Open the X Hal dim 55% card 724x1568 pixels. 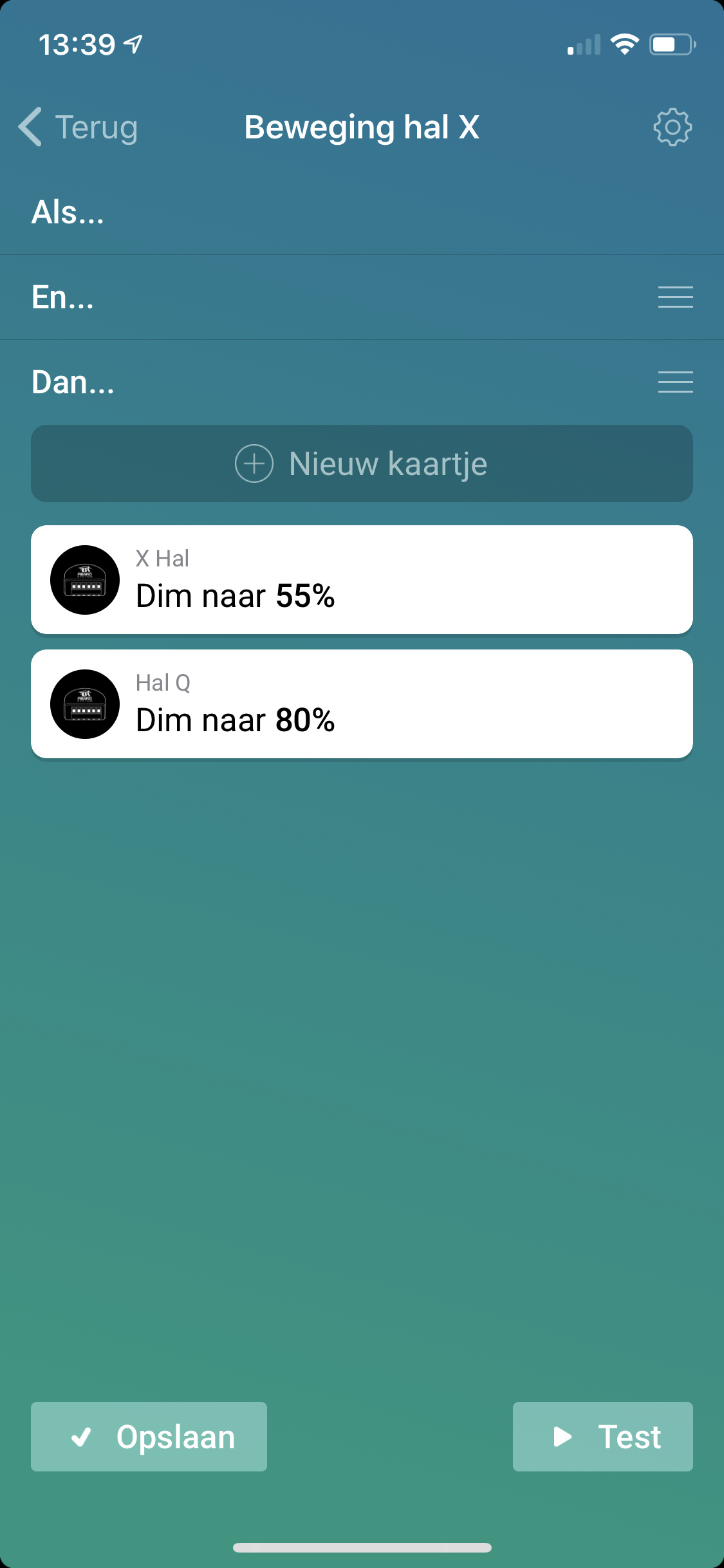pos(362,580)
